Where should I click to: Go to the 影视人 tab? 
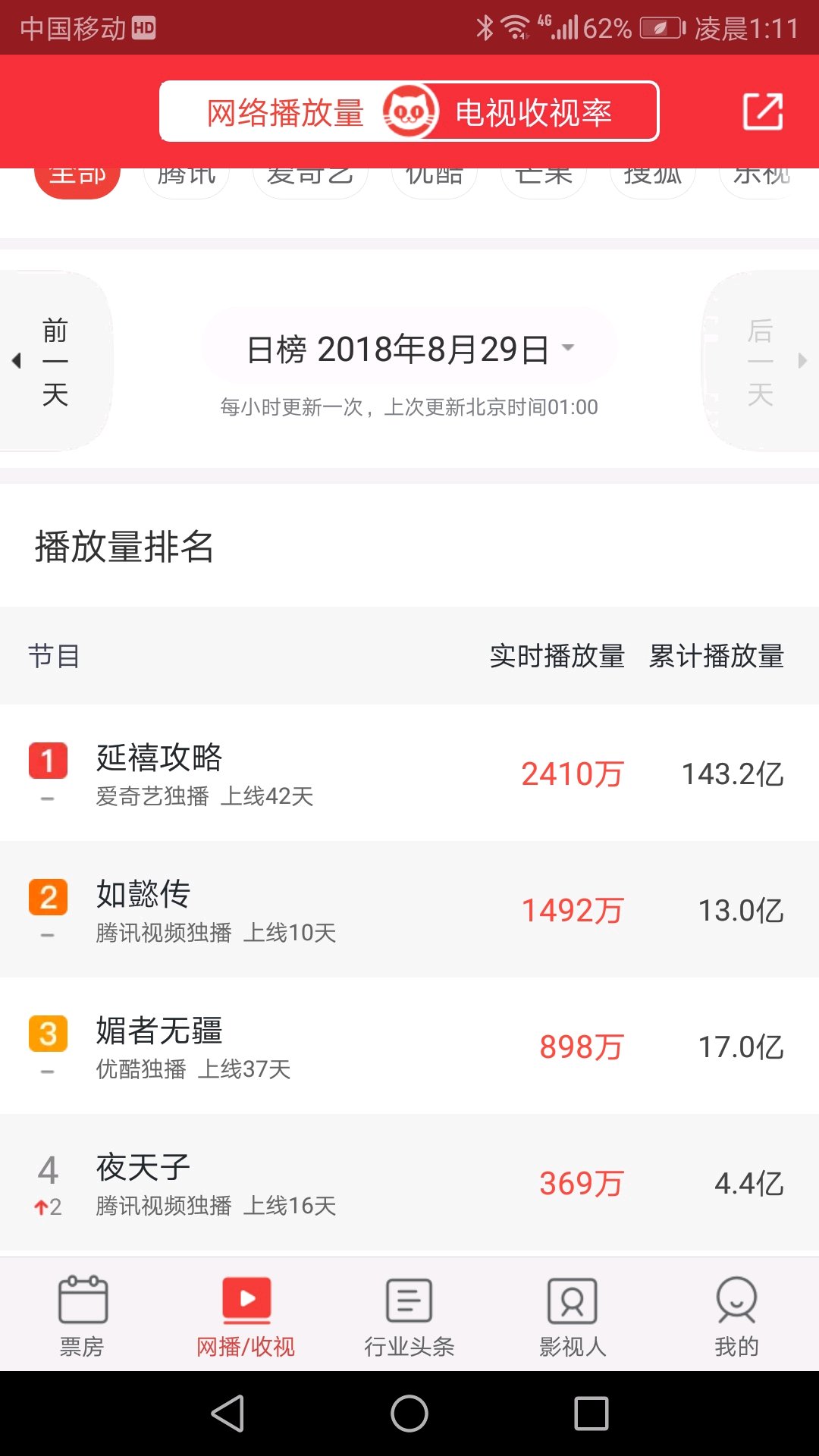click(x=573, y=1316)
